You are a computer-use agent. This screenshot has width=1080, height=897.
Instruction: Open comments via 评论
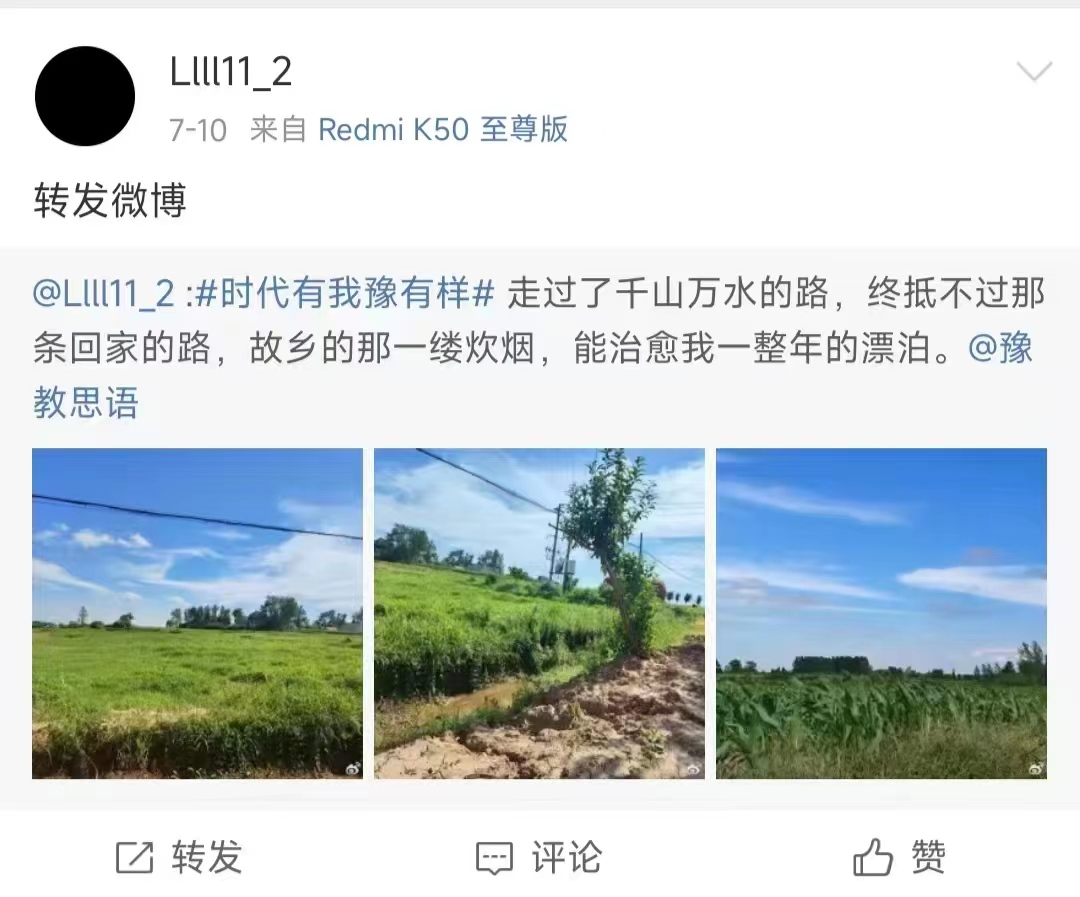[x=540, y=858]
